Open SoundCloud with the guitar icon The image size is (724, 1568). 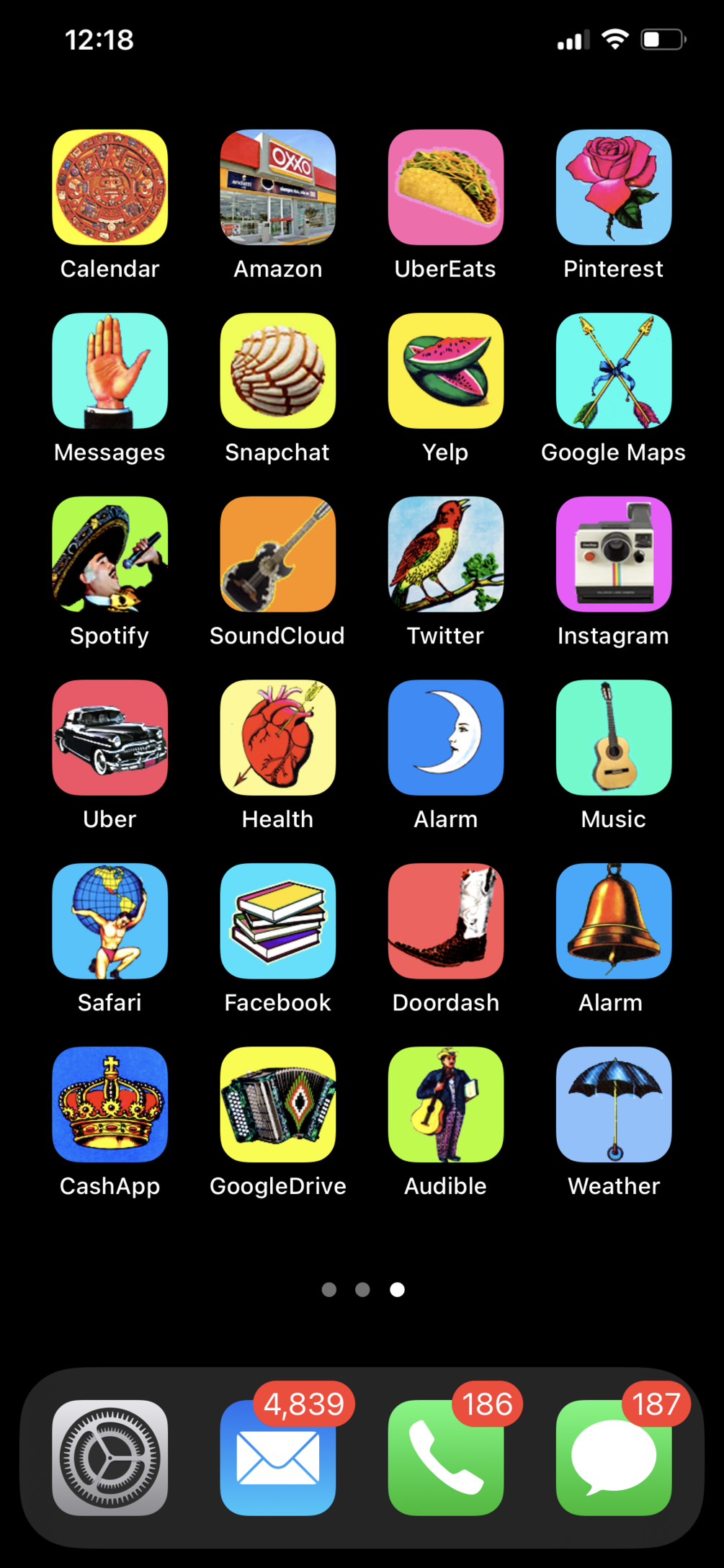click(278, 554)
